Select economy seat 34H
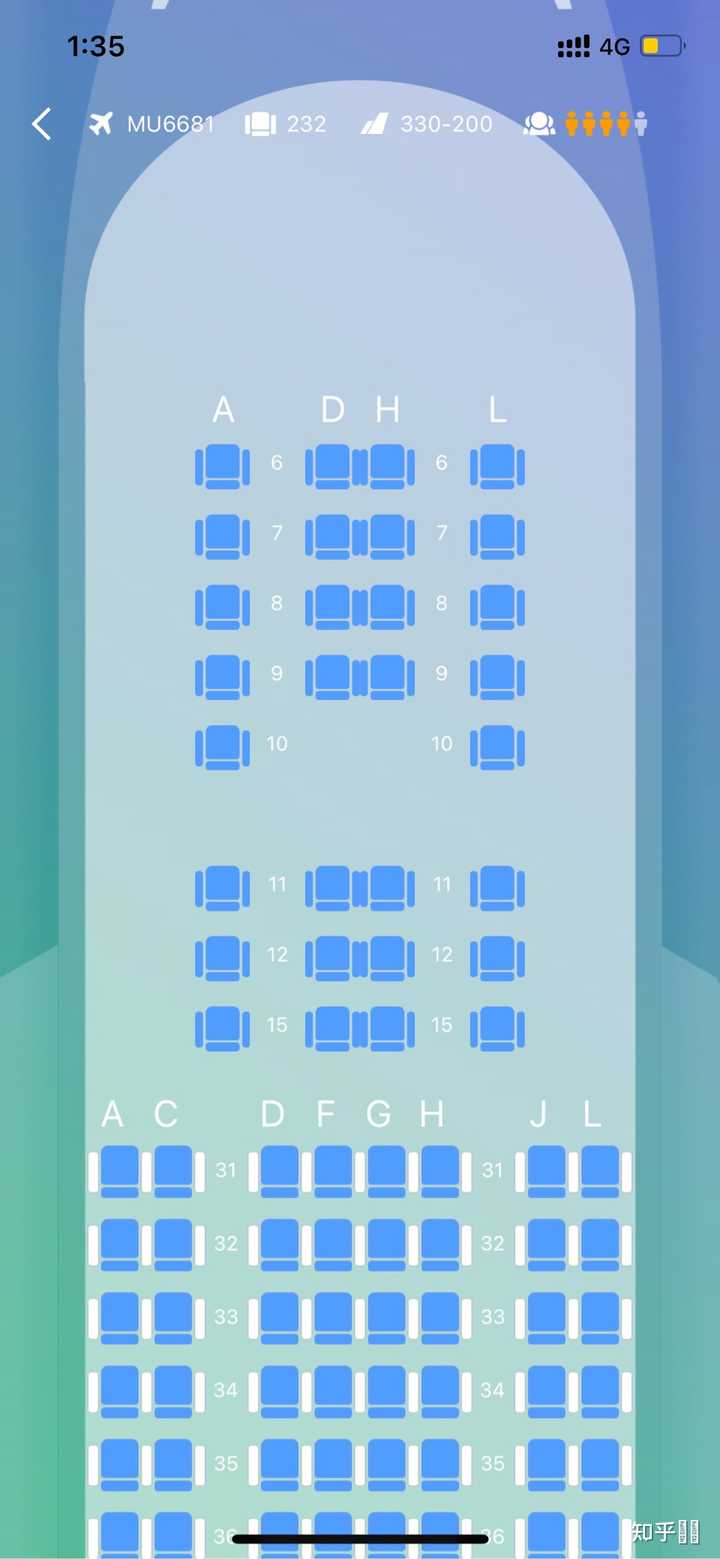Image resolution: width=720 pixels, height=1559 pixels. (440, 1391)
